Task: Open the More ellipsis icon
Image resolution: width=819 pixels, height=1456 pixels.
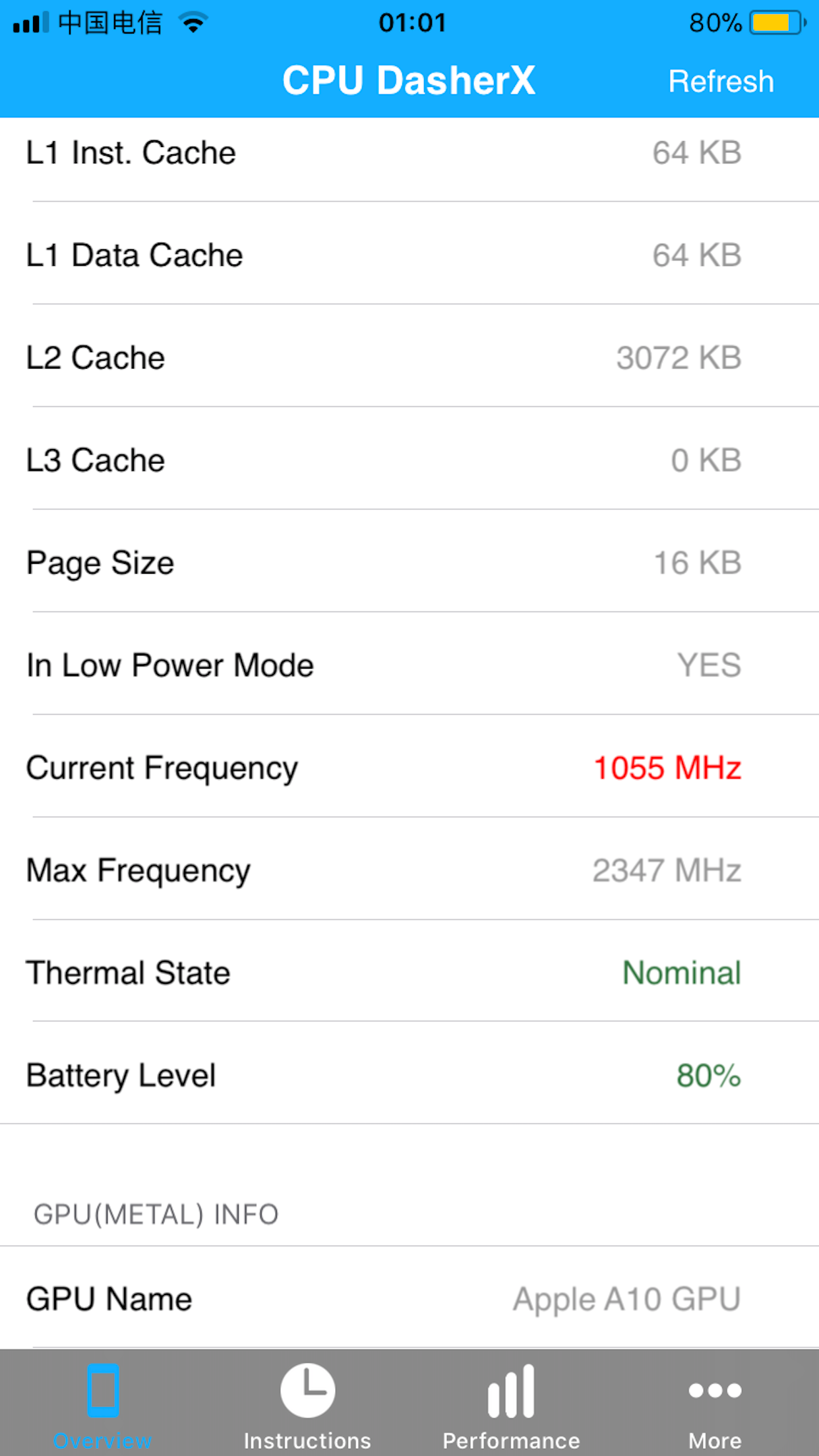Action: click(714, 1389)
